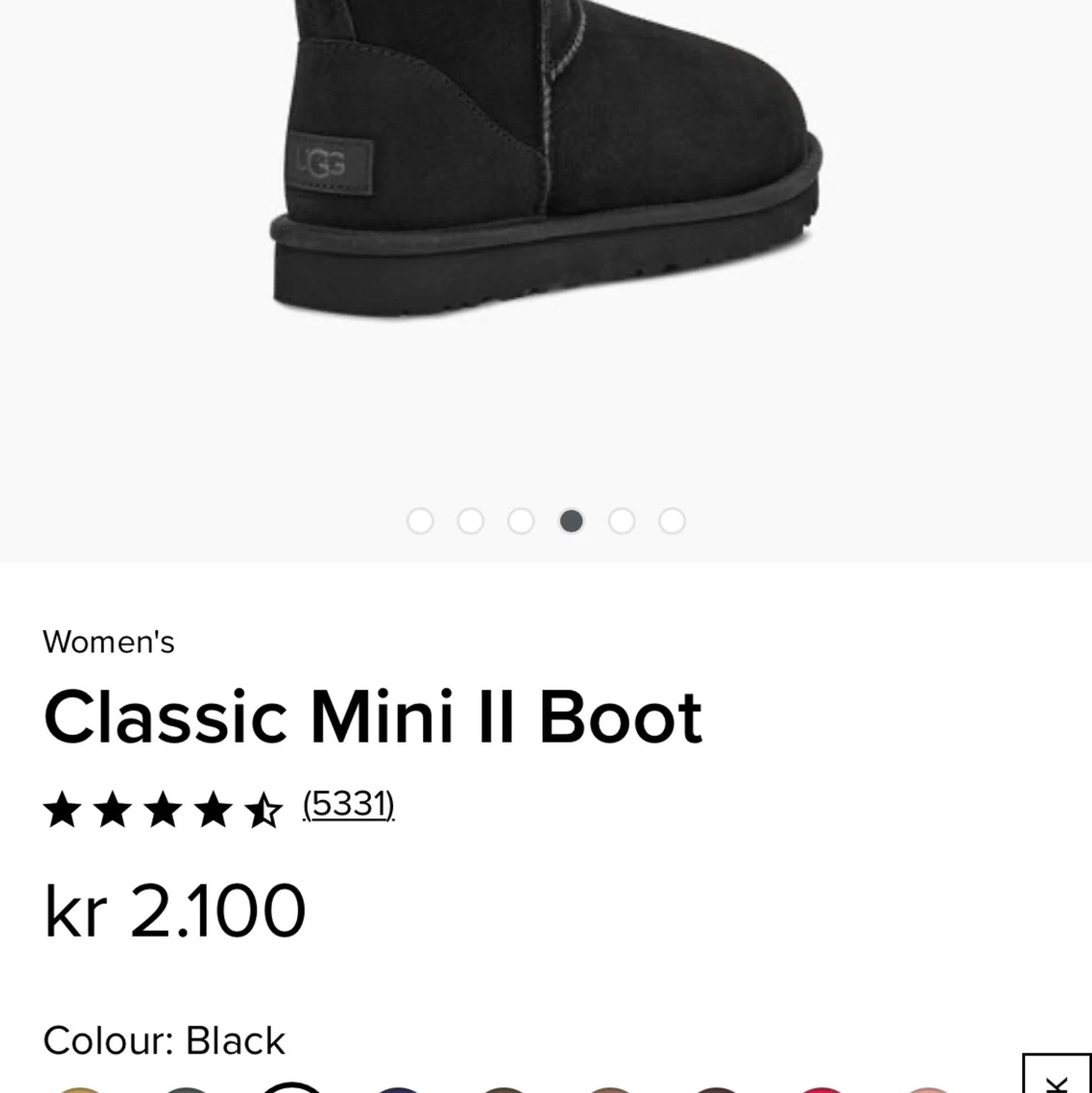Show the second product image via dot
Image resolution: width=1092 pixels, height=1093 pixels.
pyautogui.click(x=471, y=521)
